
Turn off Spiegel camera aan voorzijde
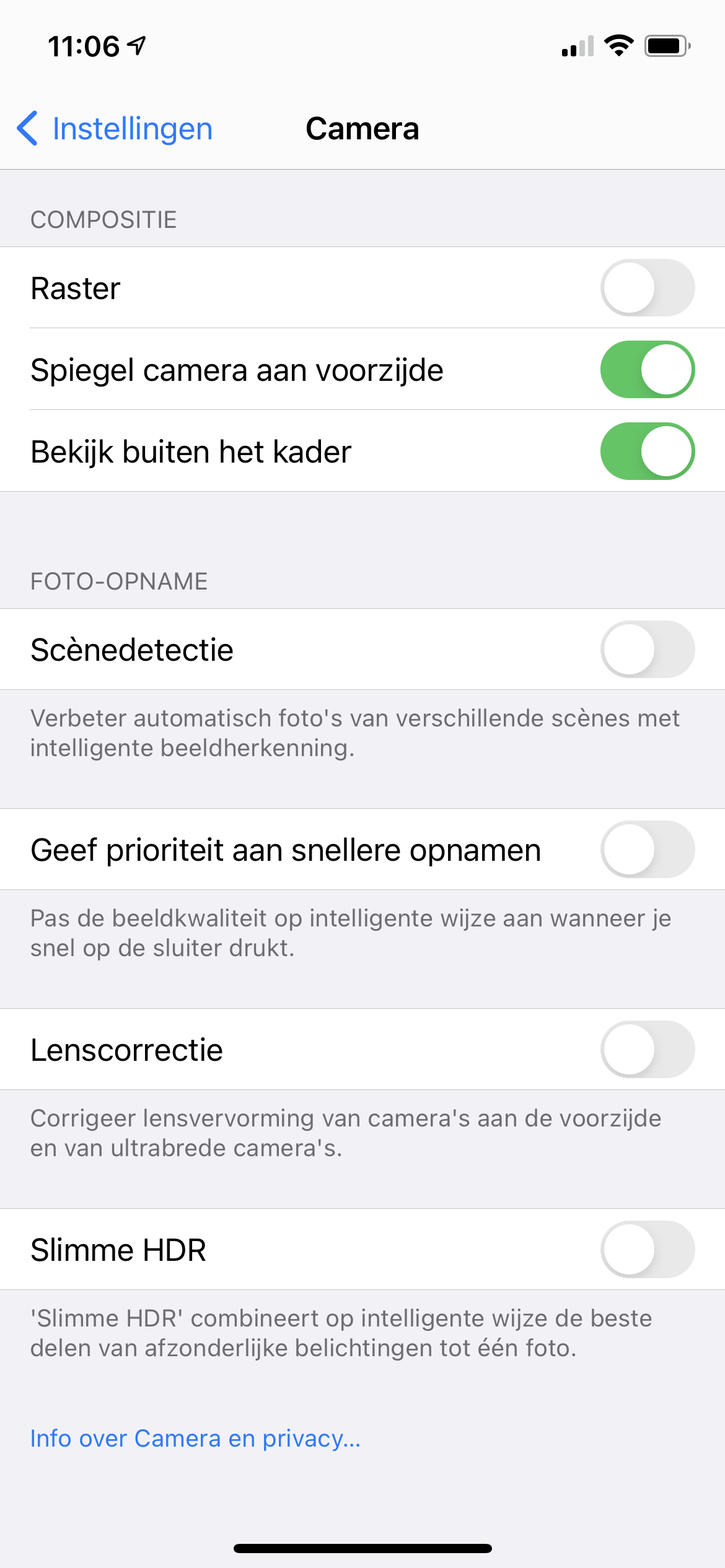pyautogui.click(x=647, y=370)
